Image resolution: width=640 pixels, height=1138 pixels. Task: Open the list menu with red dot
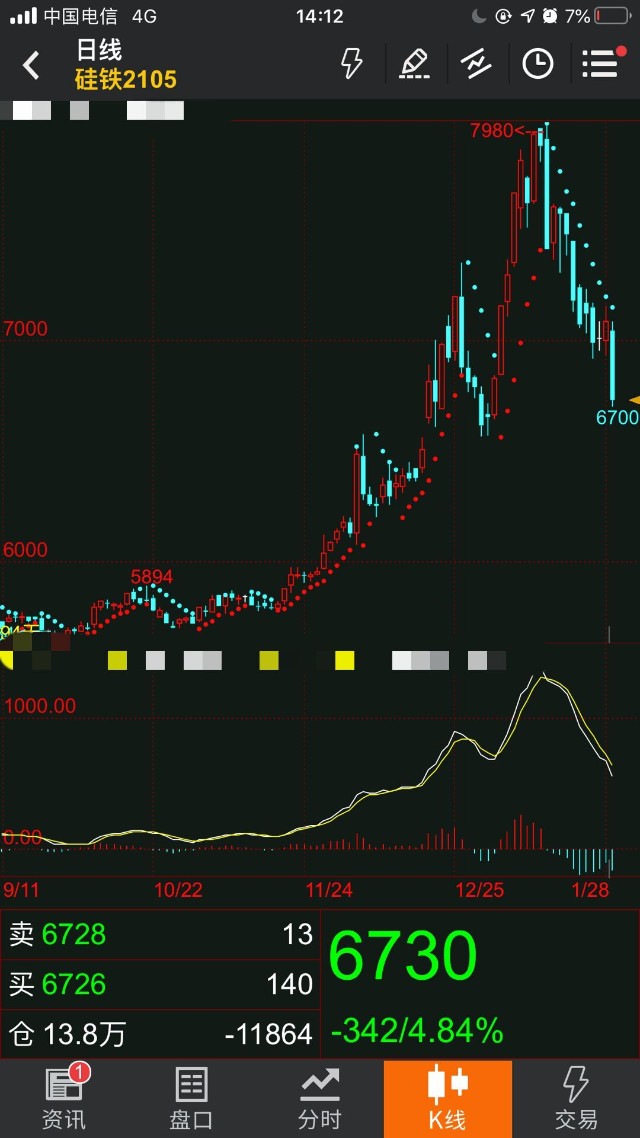point(601,65)
